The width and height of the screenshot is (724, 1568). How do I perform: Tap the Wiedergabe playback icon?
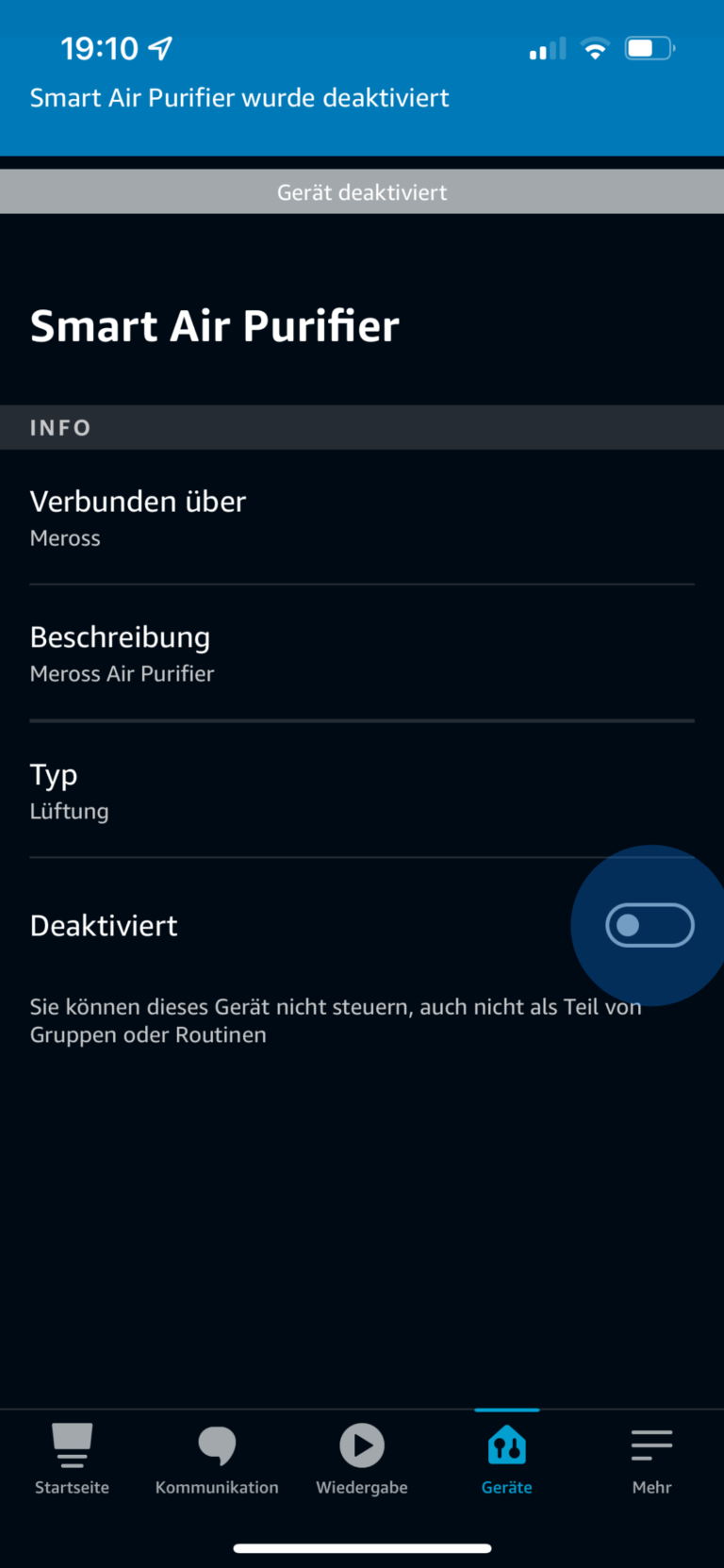pos(361,1444)
